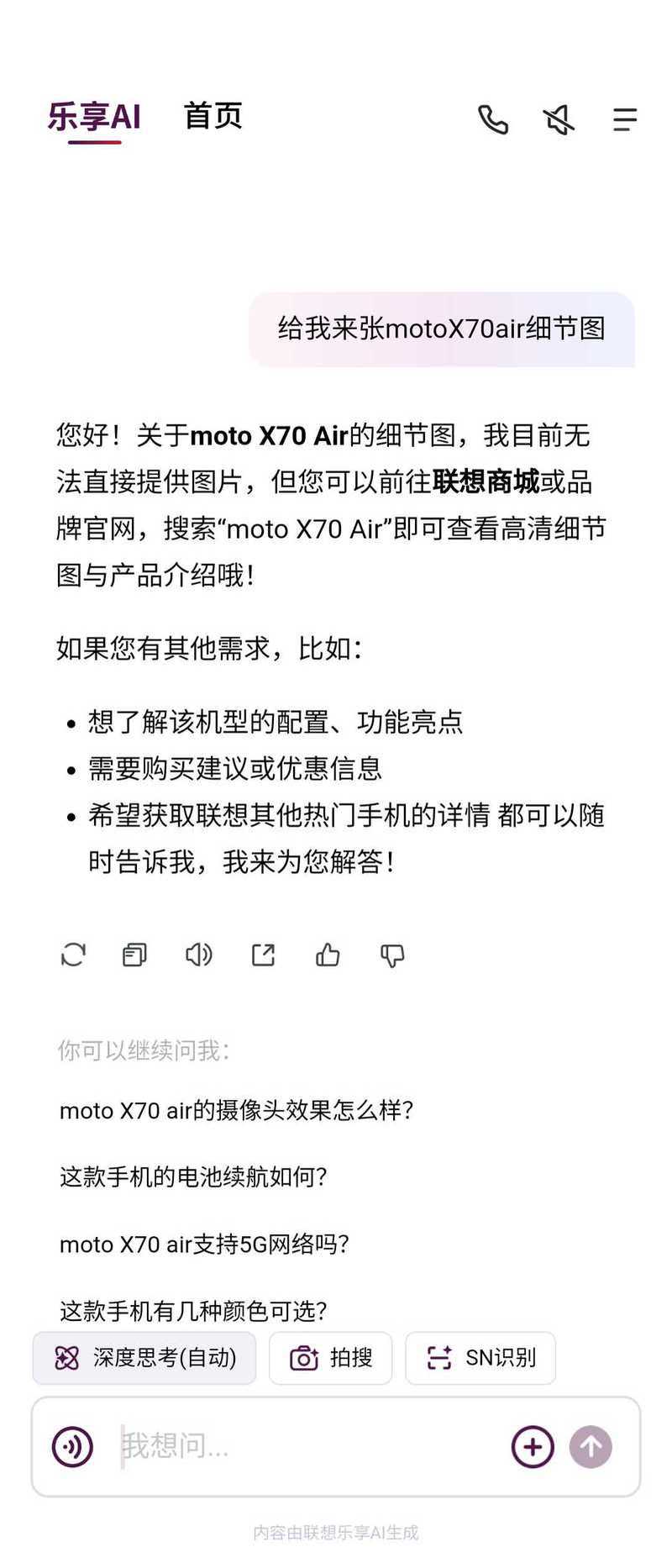Toggle the muted speaker icon
The image size is (672, 1568).
pos(559,120)
